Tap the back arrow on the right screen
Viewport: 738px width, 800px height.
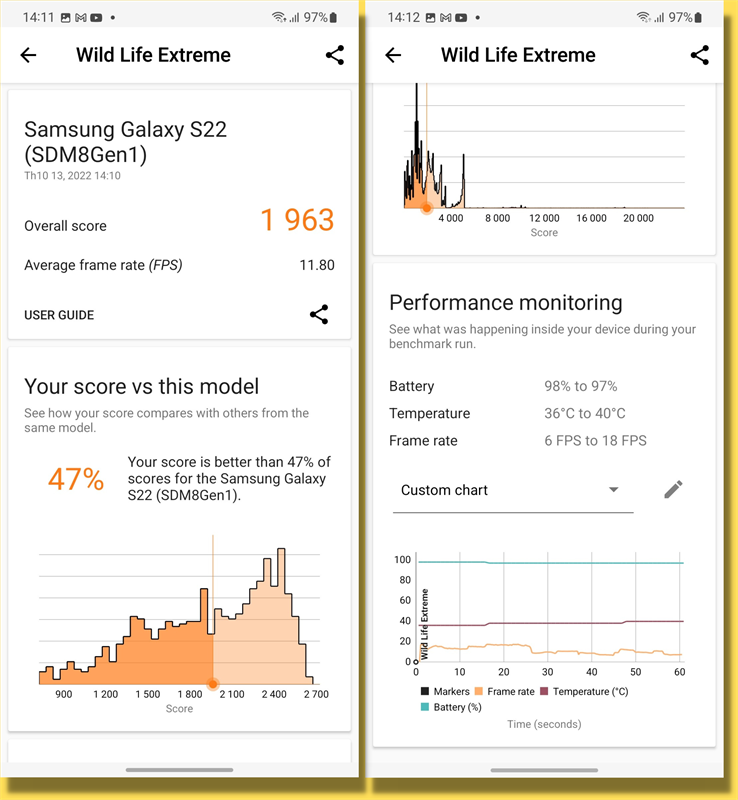(x=393, y=55)
